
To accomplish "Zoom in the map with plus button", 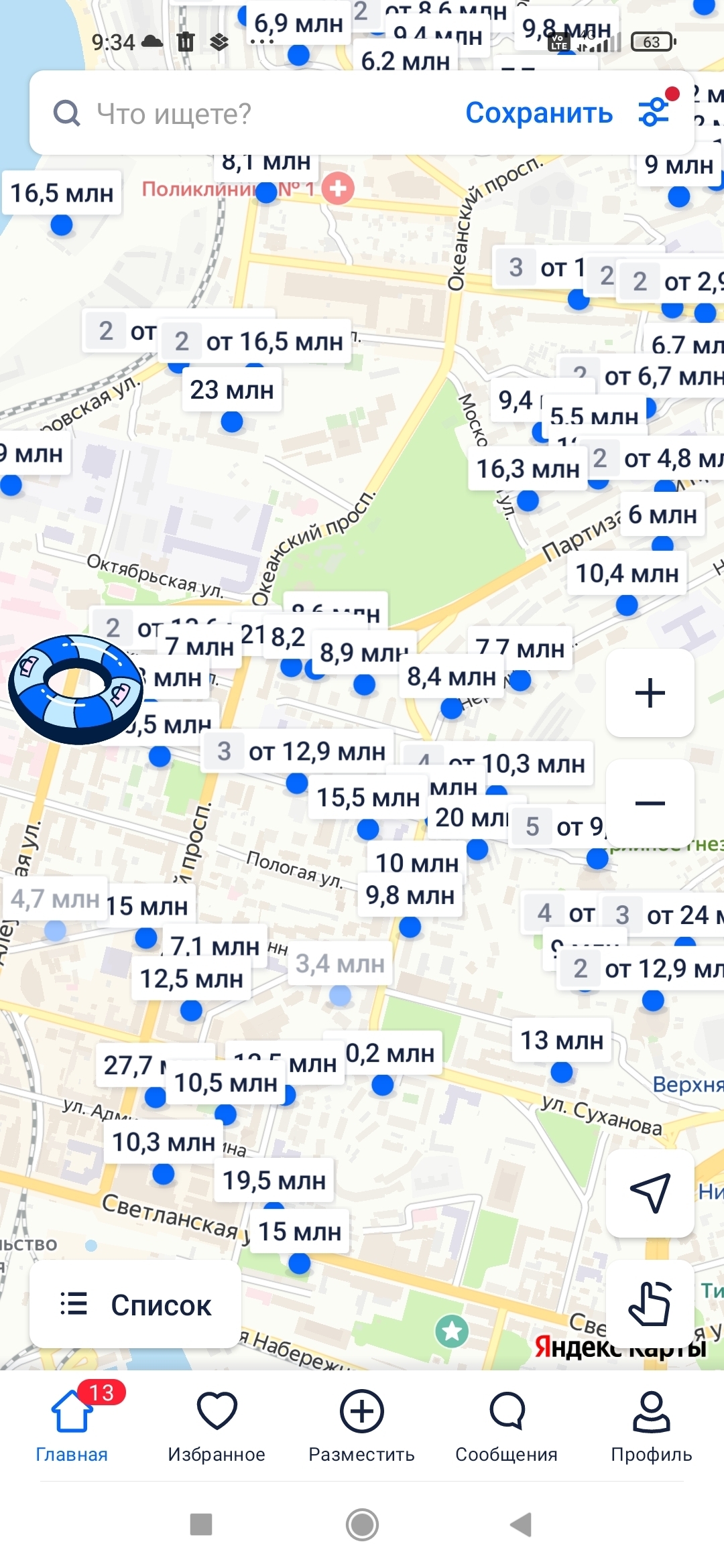I will (650, 693).
